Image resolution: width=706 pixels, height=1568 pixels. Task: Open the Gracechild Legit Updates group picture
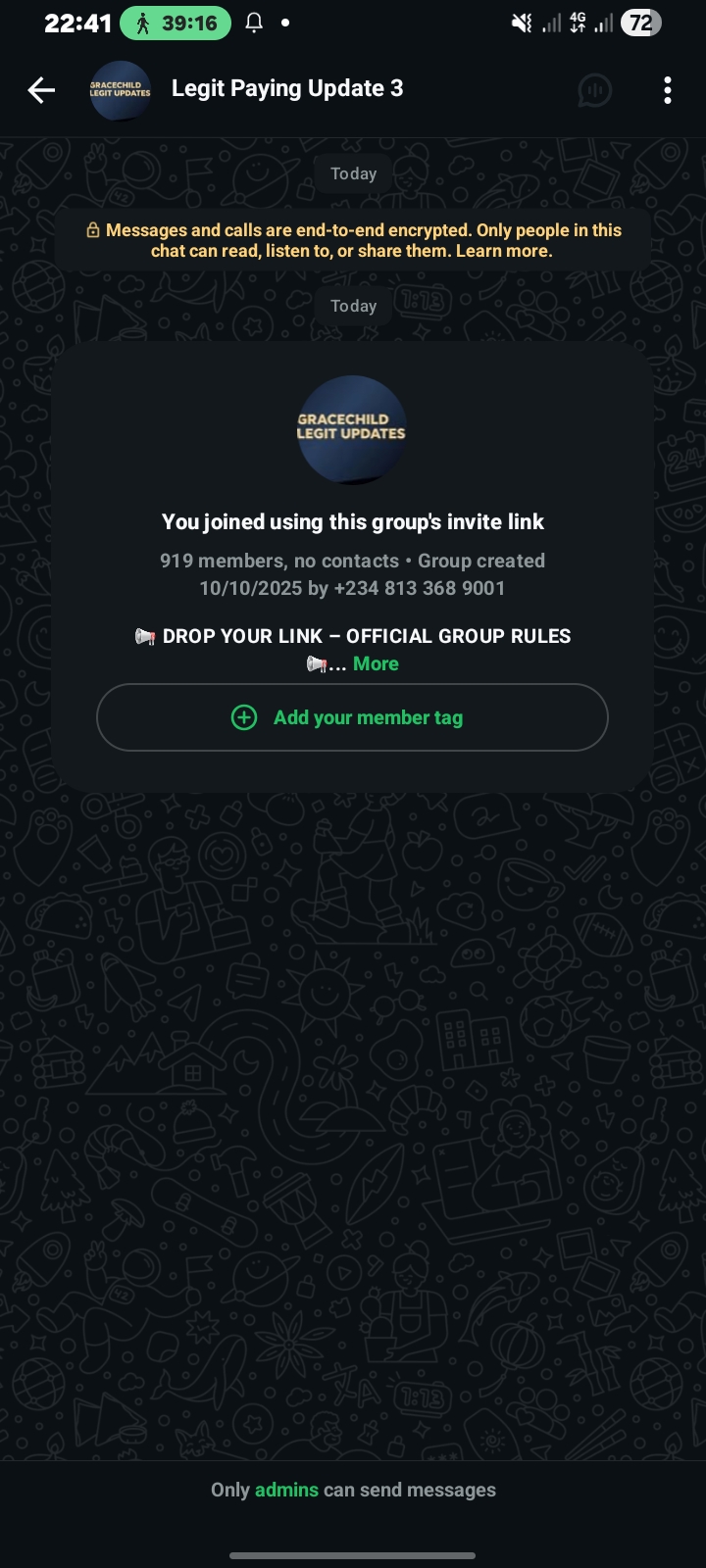(352, 428)
